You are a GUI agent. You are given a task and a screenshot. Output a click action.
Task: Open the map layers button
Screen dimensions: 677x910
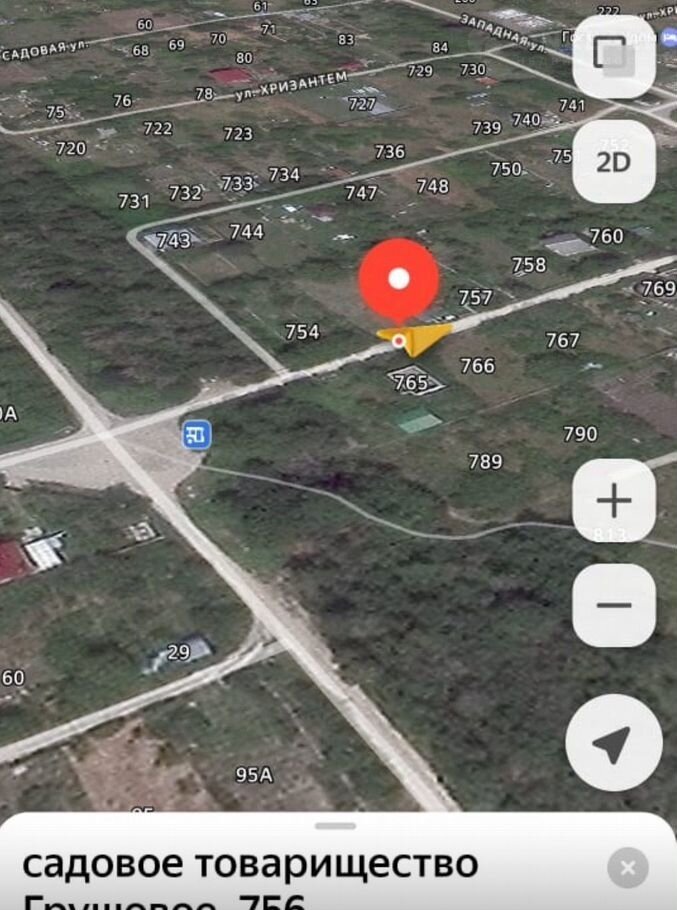(x=613, y=55)
